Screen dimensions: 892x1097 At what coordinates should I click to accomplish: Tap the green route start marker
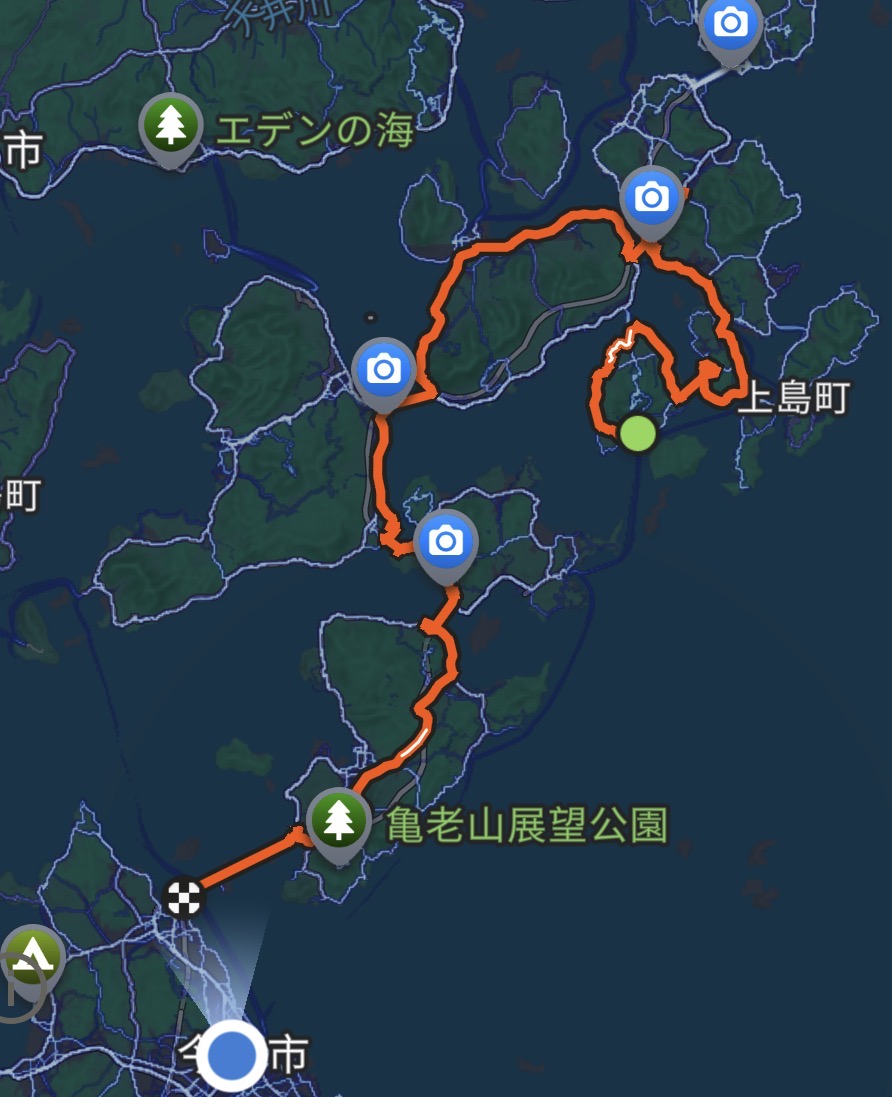point(637,434)
